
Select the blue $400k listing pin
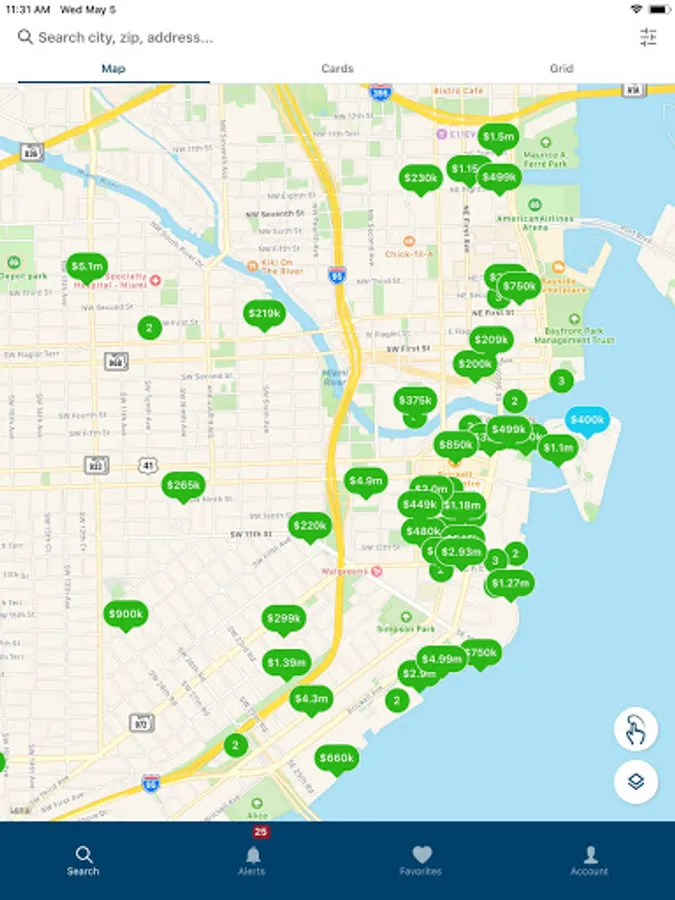tap(587, 421)
